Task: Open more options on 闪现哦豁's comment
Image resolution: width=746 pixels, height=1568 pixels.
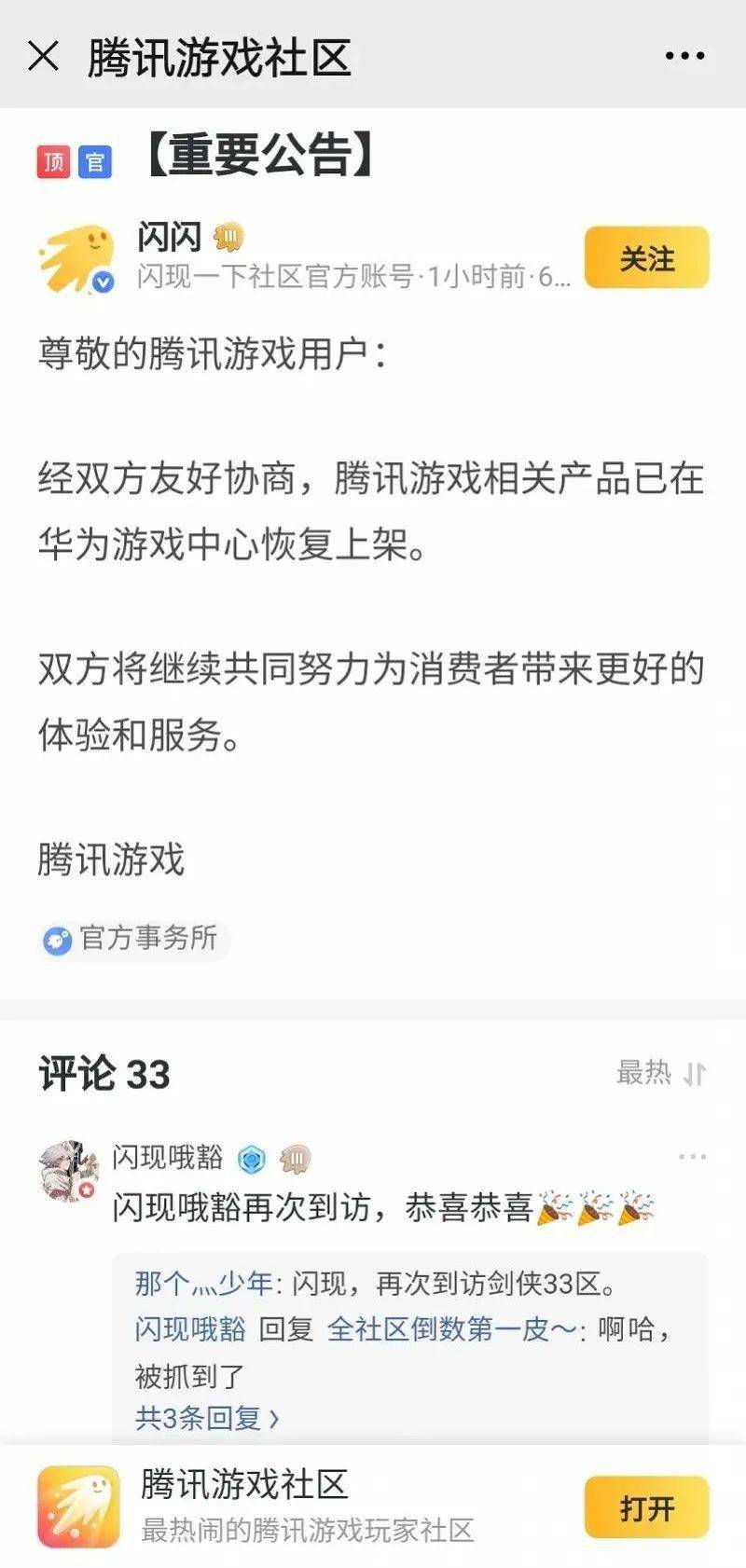Action: pyautogui.click(x=692, y=1157)
